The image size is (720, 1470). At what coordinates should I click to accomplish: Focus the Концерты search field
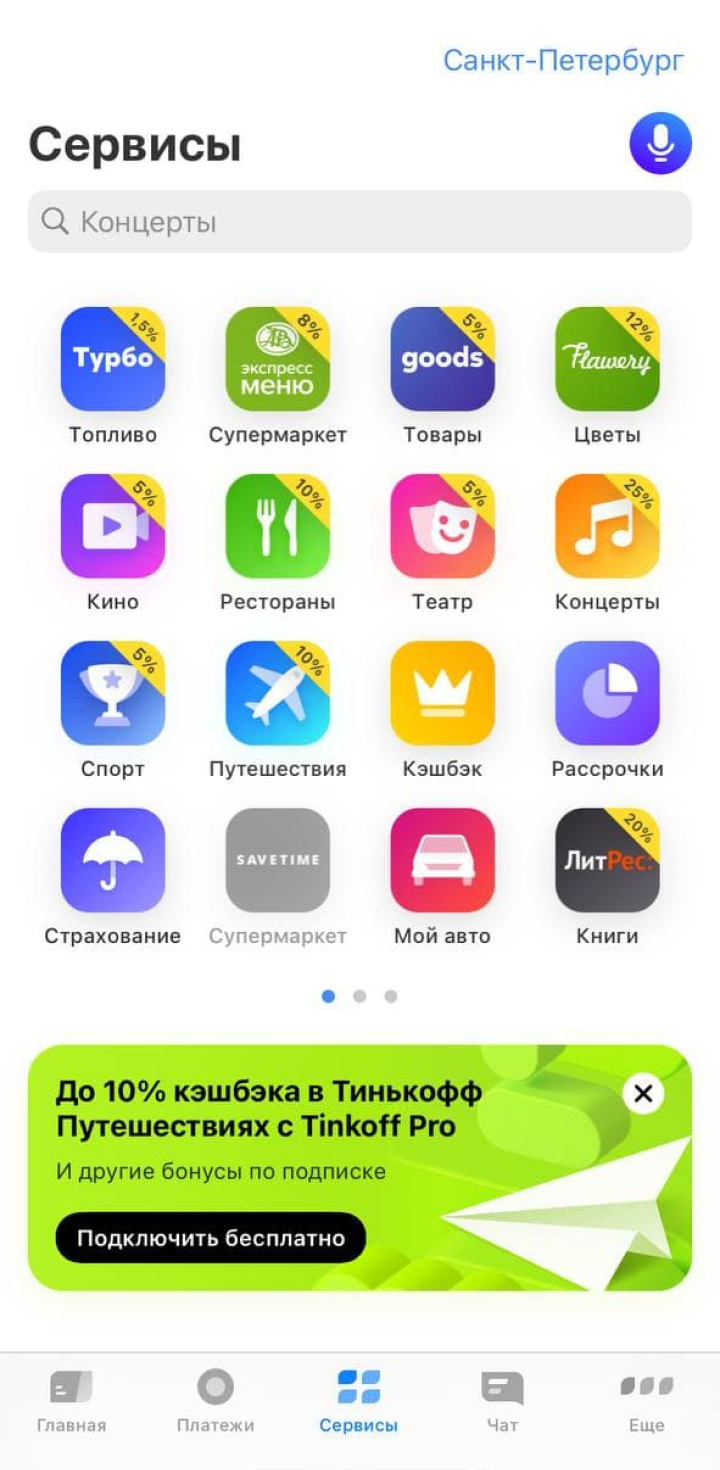pyautogui.click(x=360, y=221)
